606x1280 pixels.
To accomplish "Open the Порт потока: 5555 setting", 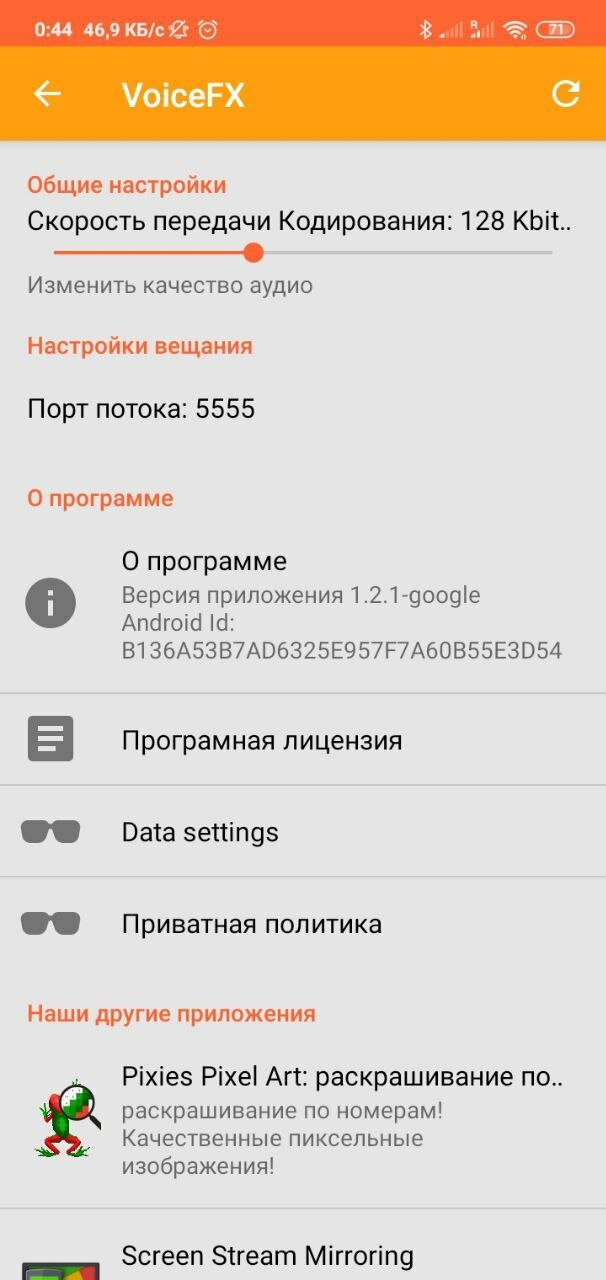I will tap(303, 408).
